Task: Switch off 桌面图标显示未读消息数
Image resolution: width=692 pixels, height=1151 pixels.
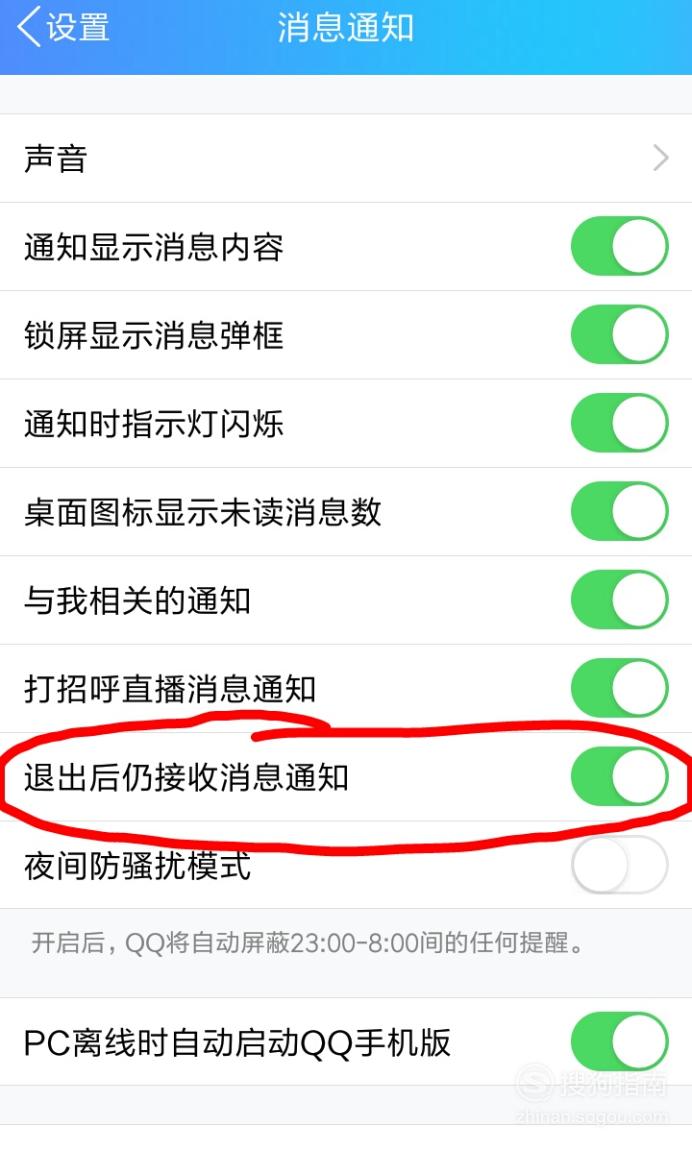Action: click(x=619, y=512)
